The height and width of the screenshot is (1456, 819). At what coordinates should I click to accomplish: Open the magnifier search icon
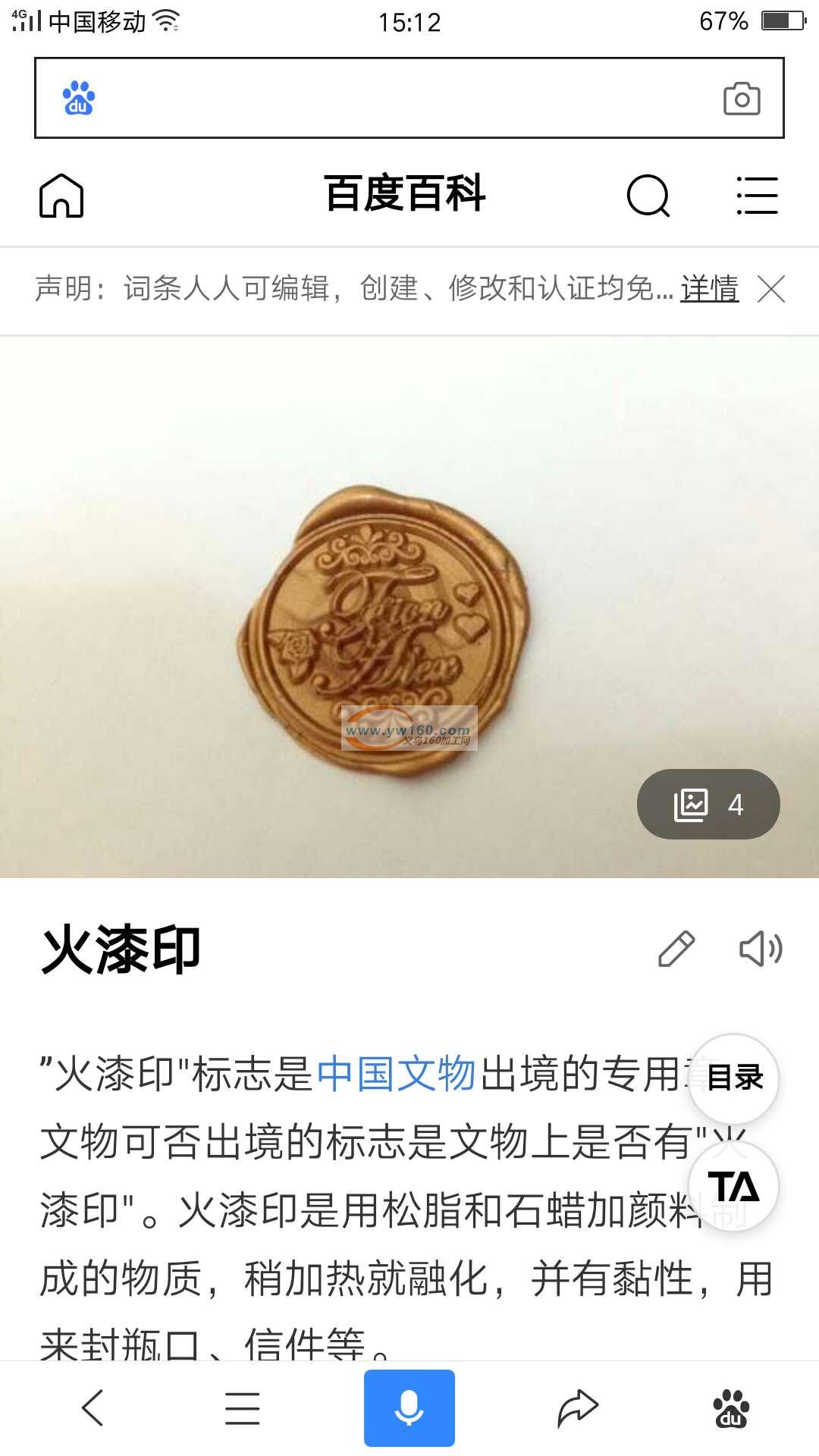point(648,196)
